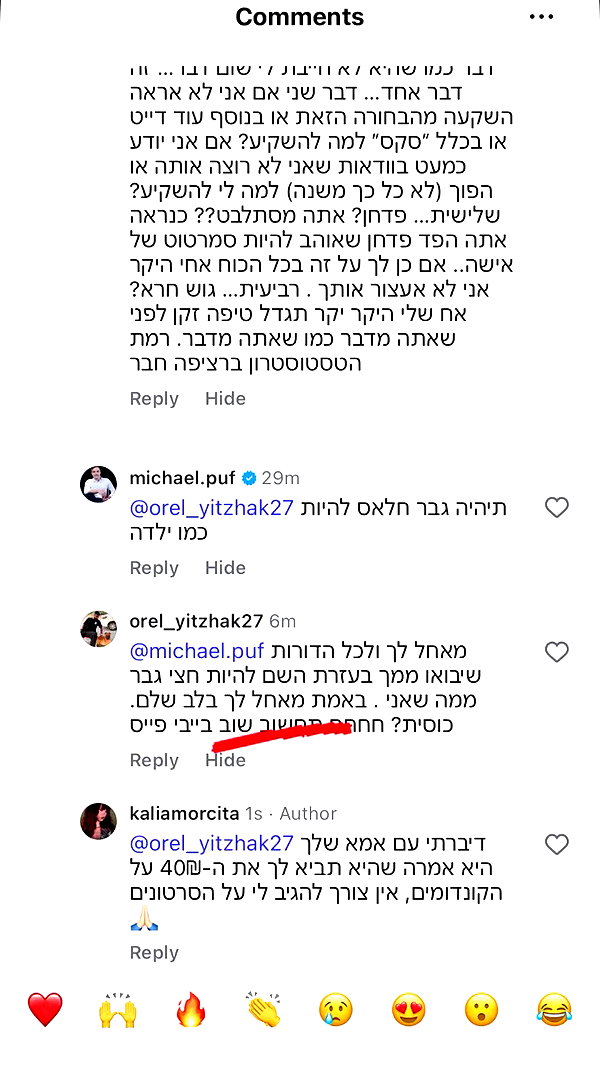Open kaliamorcita's profile picture
Image resolution: width=600 pixels, height=1067 pixels.
(x=99, y=821)
